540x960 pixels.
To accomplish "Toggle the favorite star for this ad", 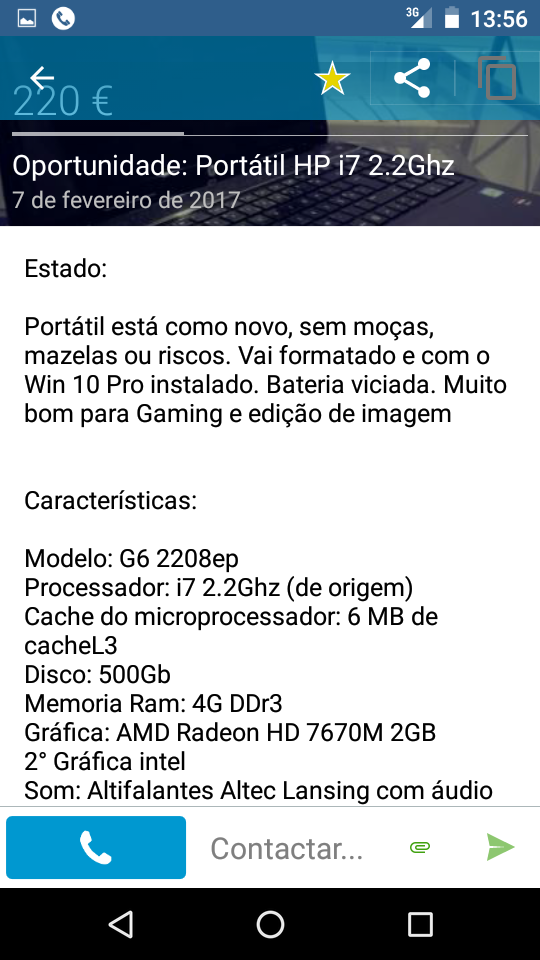I will tap(332, 78).
